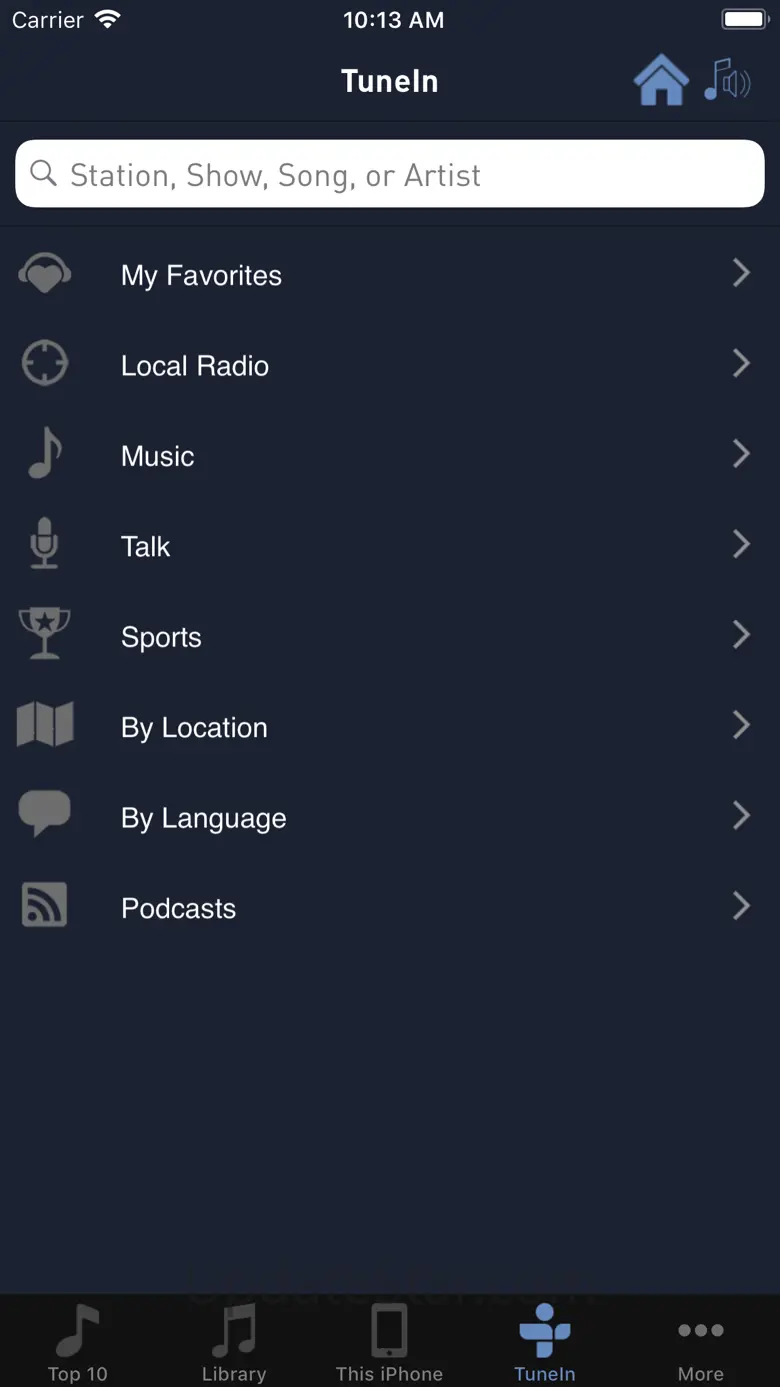
Task: Browse stations By Language
Action: [x=390, y=818]
